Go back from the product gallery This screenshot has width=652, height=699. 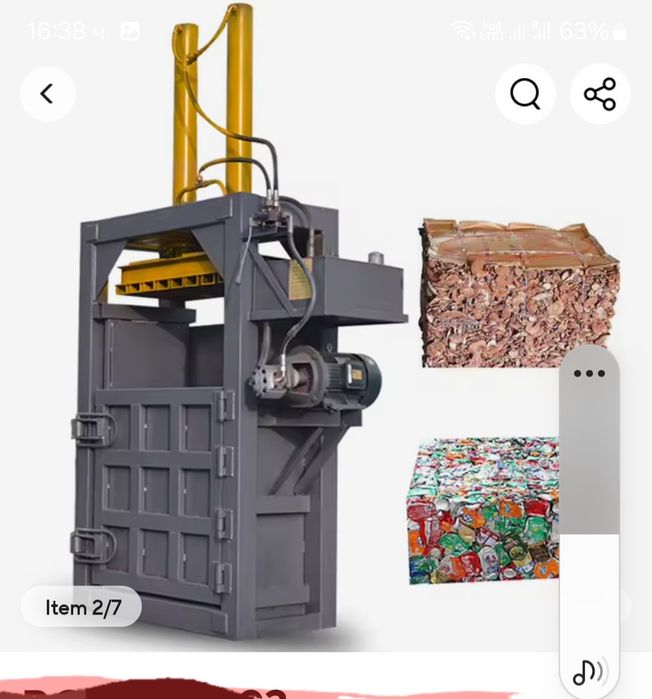pyautogui.click(x=47, y=94)
